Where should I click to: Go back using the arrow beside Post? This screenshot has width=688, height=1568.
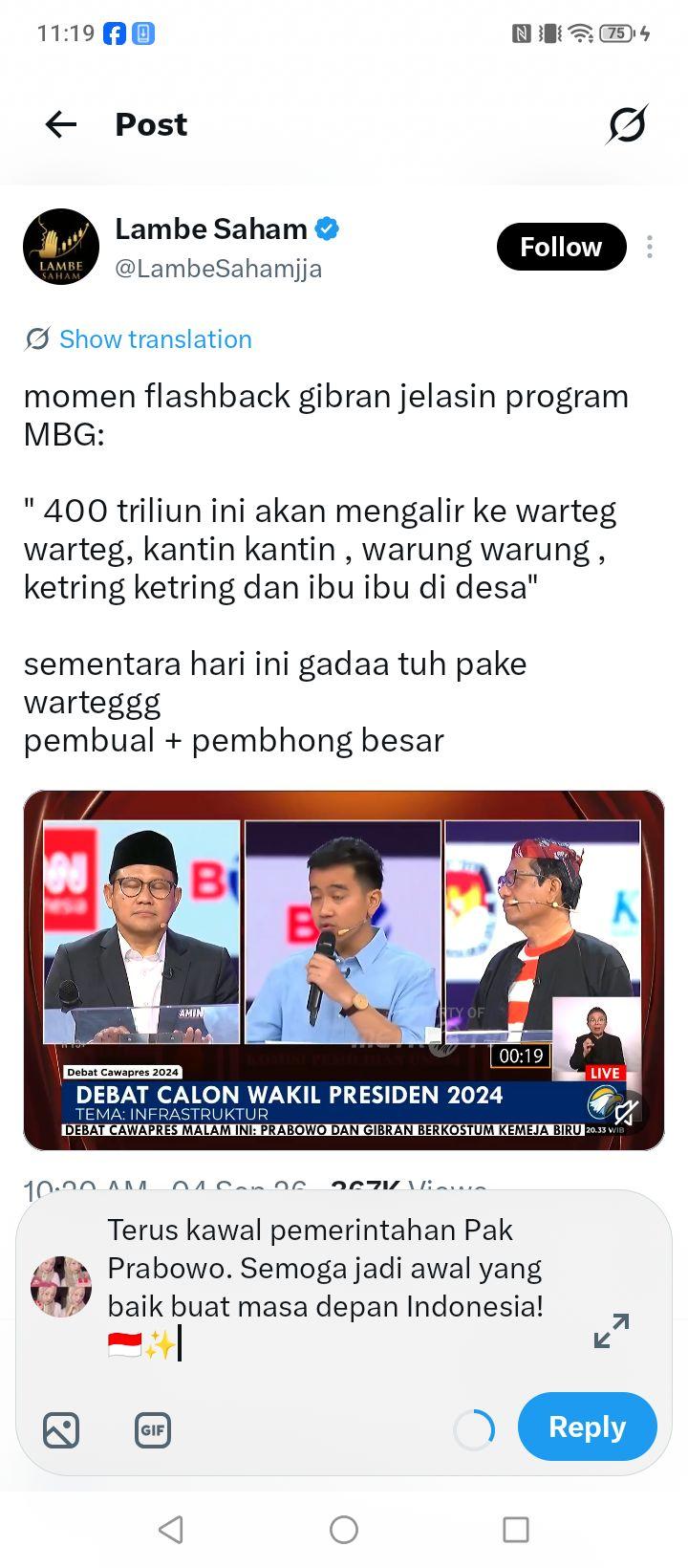pos(61,124)
